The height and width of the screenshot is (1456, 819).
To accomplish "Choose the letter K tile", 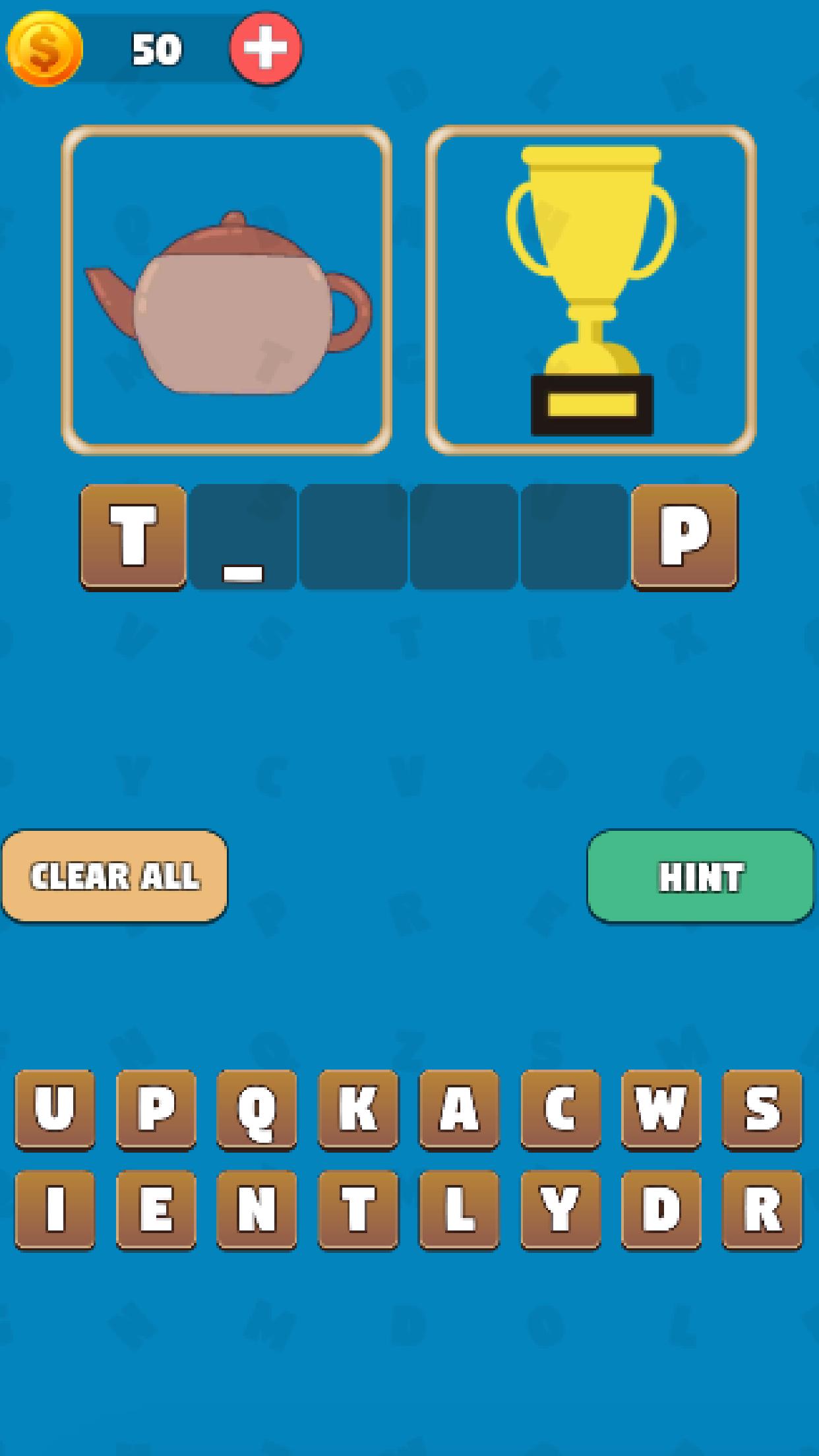I will [x=358, y=1109].
